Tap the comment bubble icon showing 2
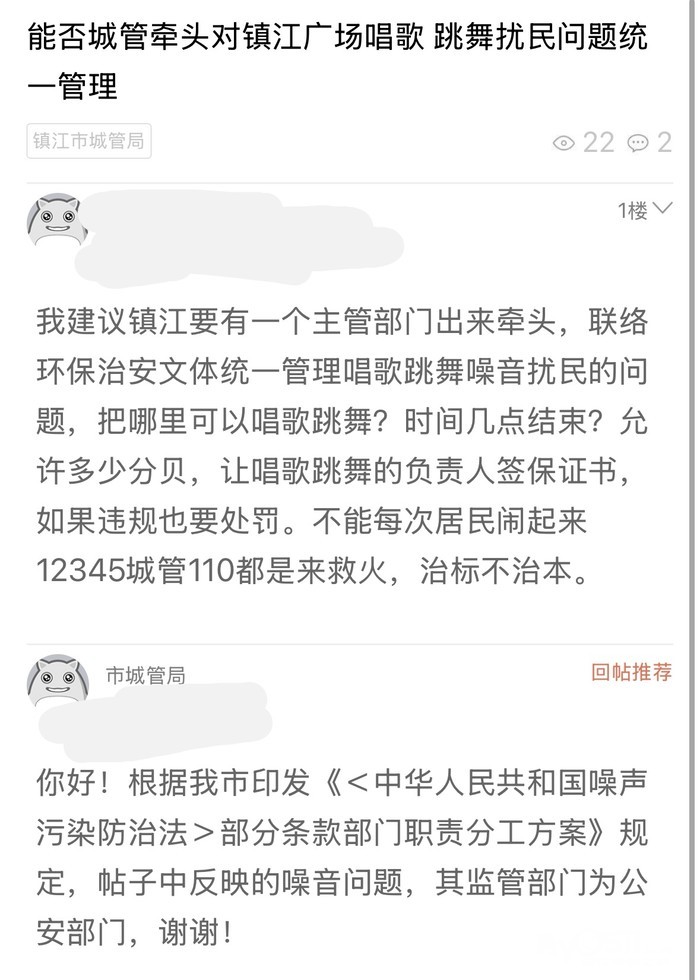This screenshot has height=980, width=700. (x=637, y=143)
